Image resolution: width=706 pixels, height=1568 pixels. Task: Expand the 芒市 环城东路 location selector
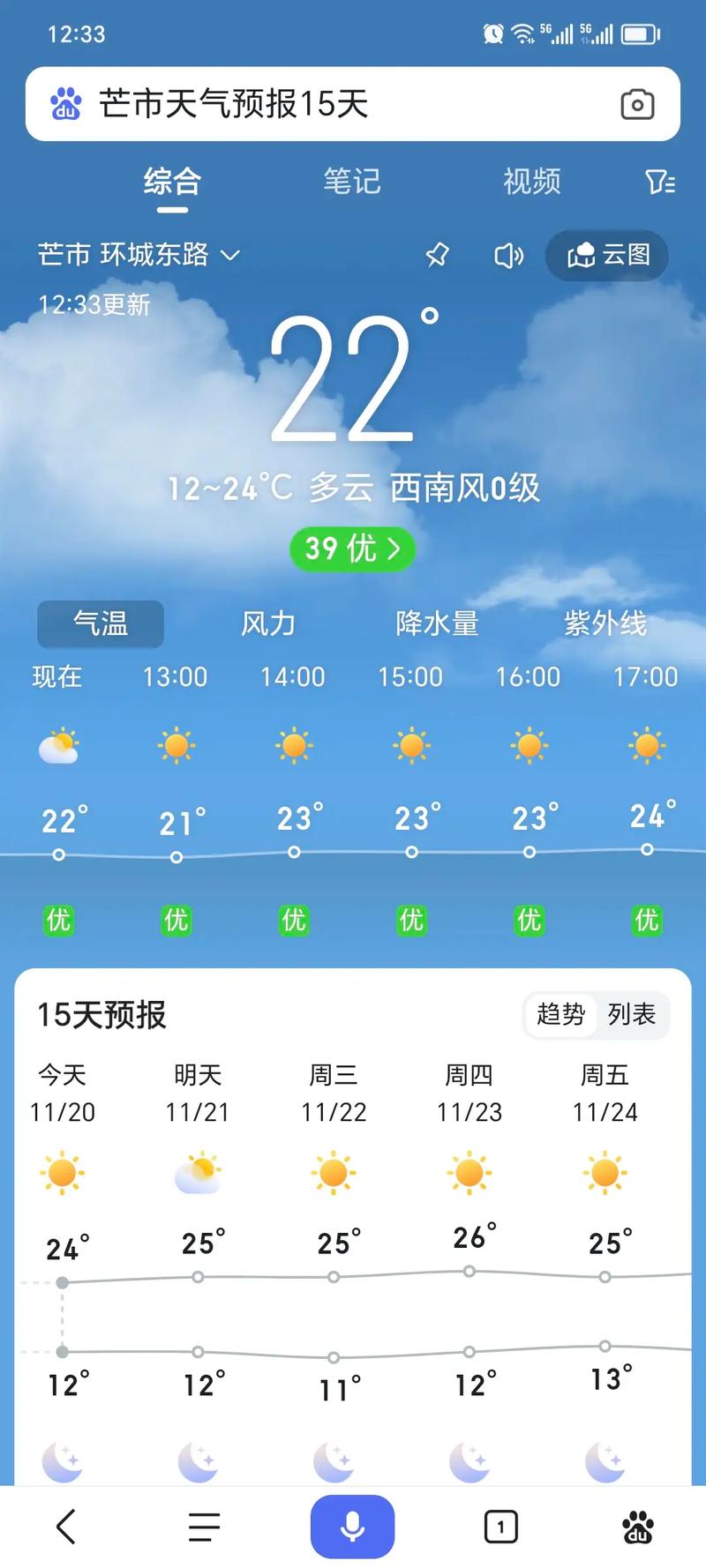click(x=137, y=256)
